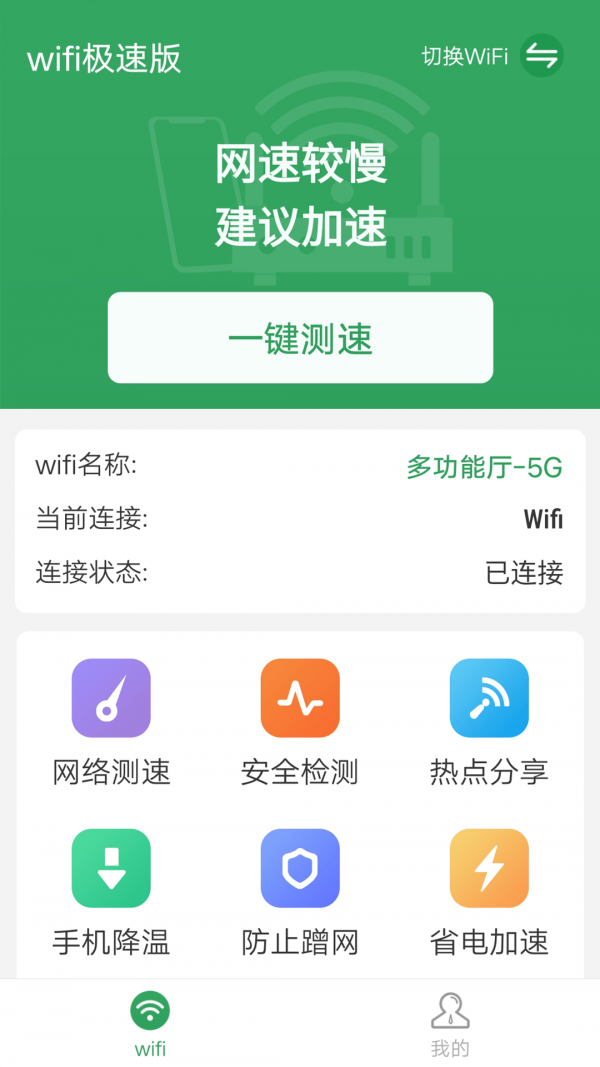
Task: Launch 手机降温 phone cooling
Action: 111,868
